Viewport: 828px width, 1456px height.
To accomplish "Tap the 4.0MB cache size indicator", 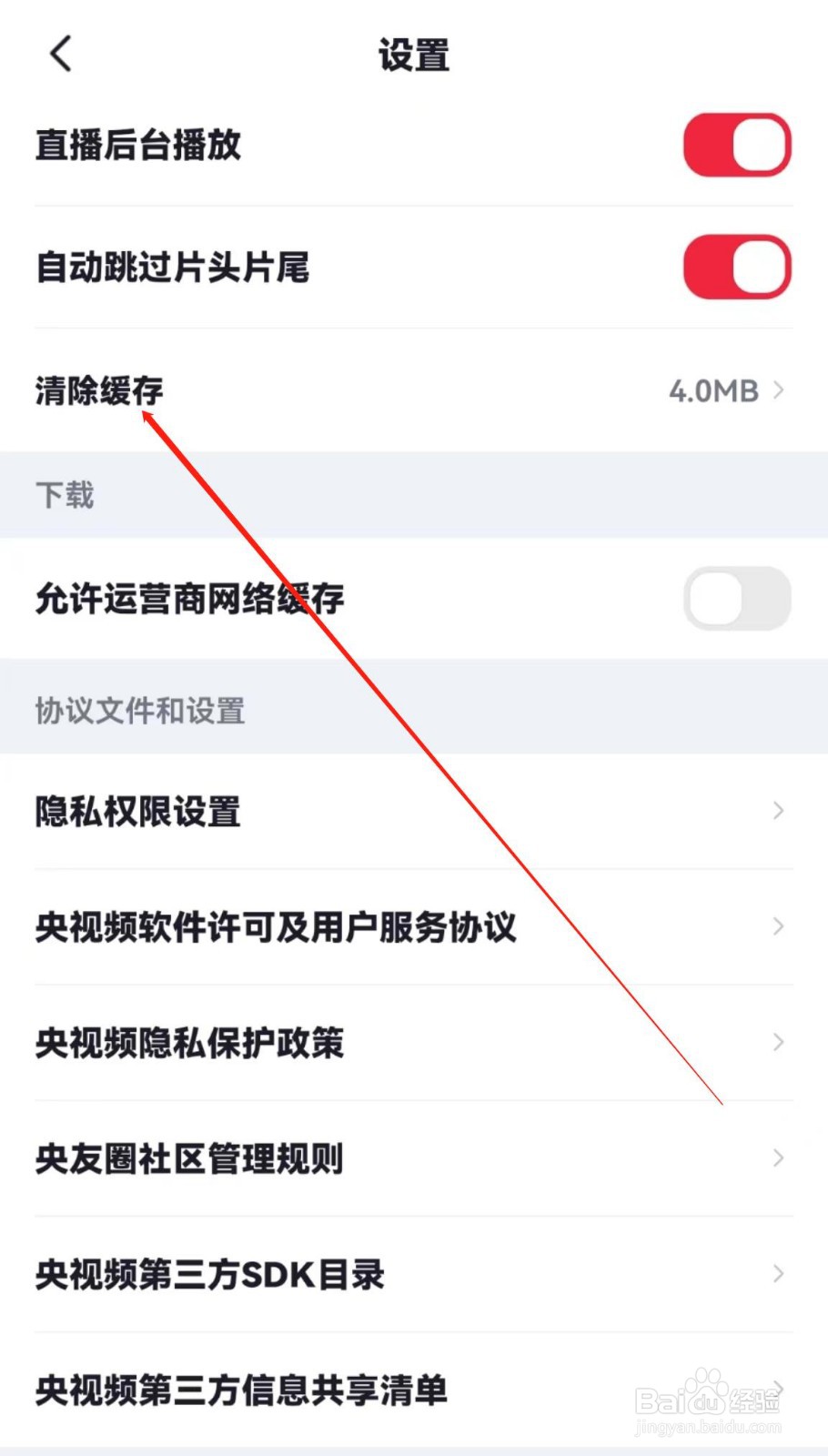I will [716, 391].
